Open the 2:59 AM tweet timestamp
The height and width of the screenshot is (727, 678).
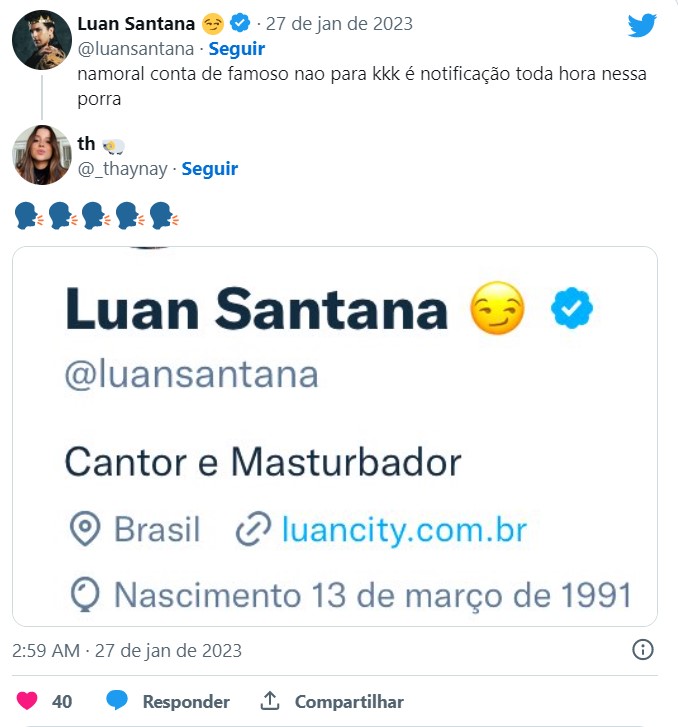point(127,650)
